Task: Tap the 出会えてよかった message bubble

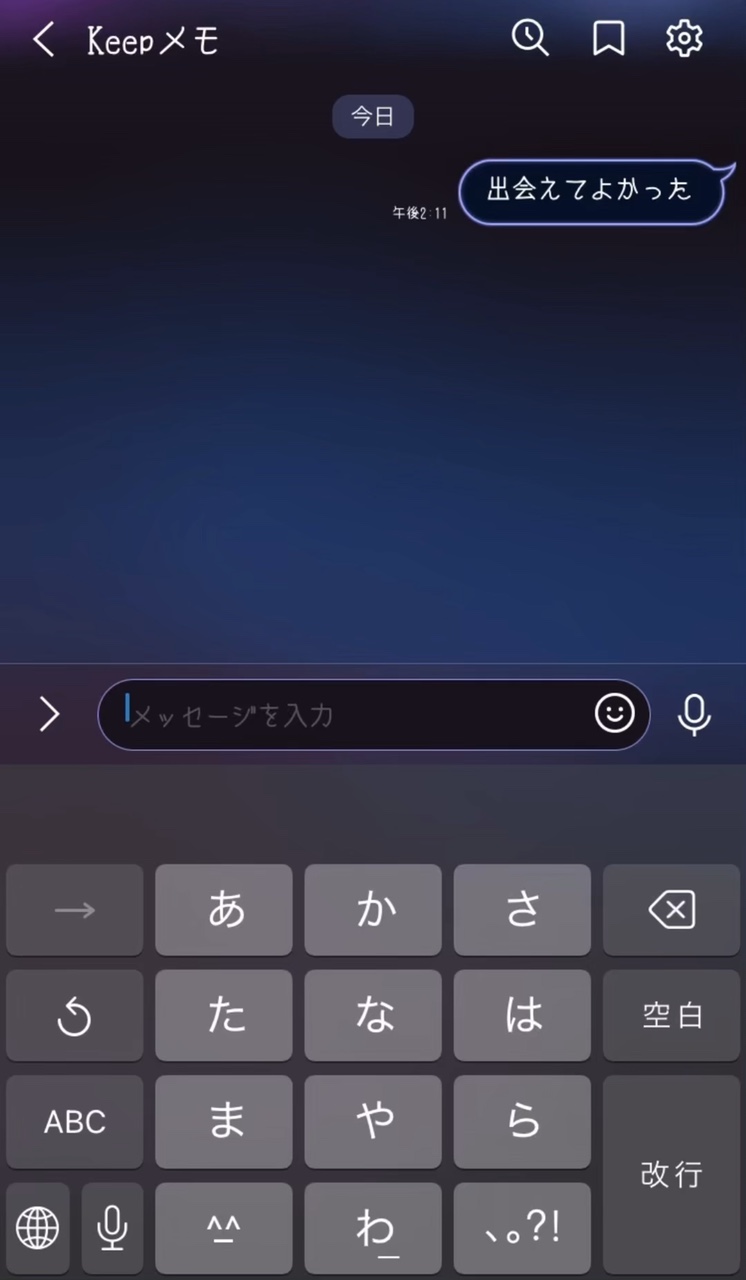Action: coord(592,191)
